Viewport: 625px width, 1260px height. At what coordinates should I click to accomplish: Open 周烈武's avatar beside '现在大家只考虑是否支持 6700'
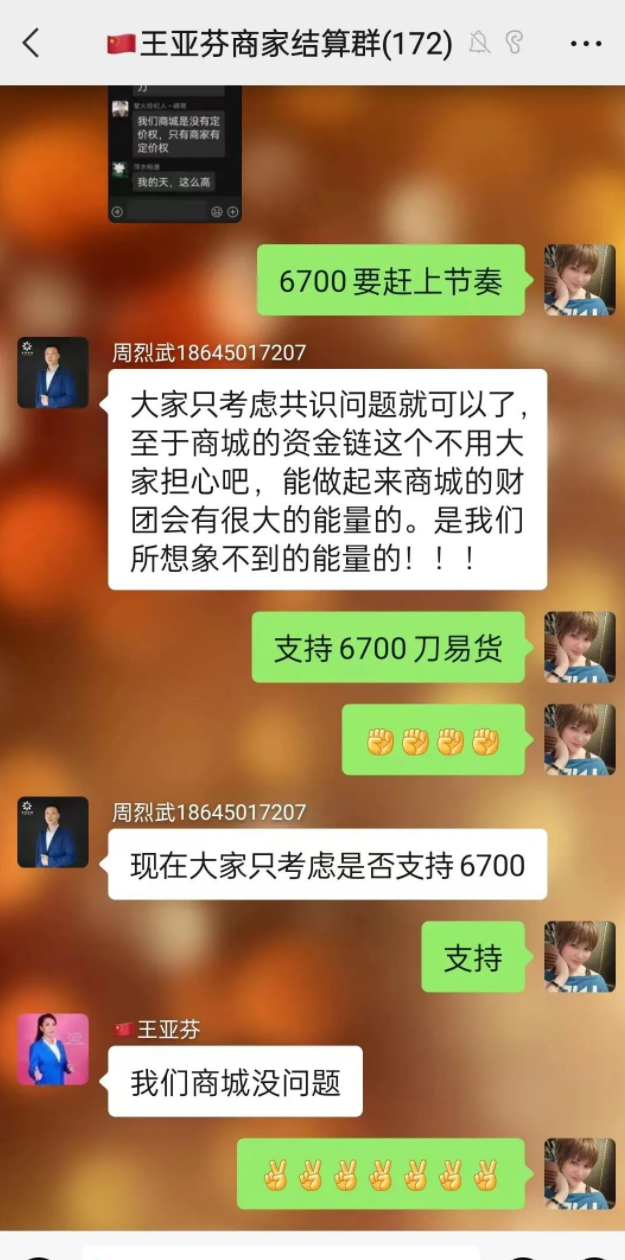tap(53, 831)
